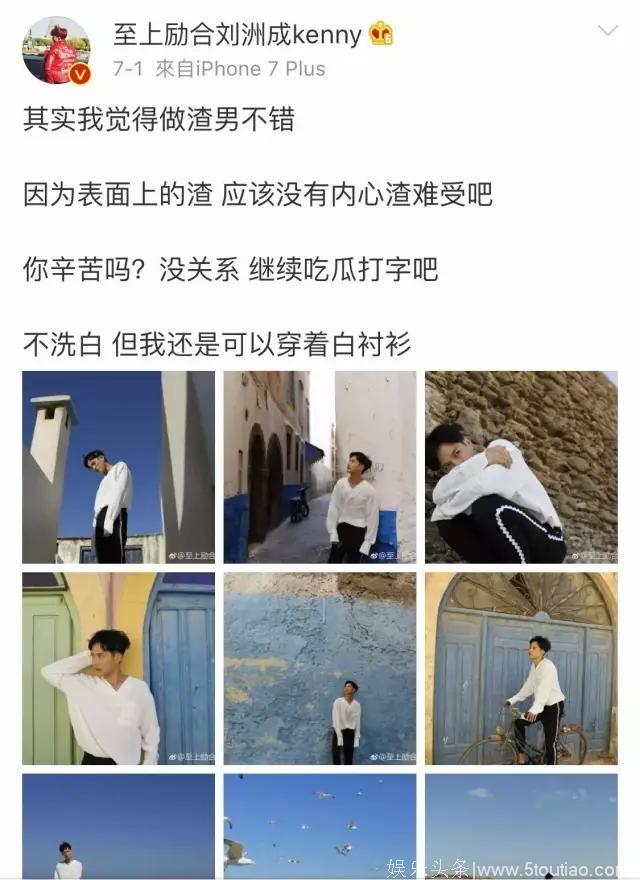This screenshot has width=640, height=880.
Task: Open the blue cracked wall photo
Action: click(319, 668)
